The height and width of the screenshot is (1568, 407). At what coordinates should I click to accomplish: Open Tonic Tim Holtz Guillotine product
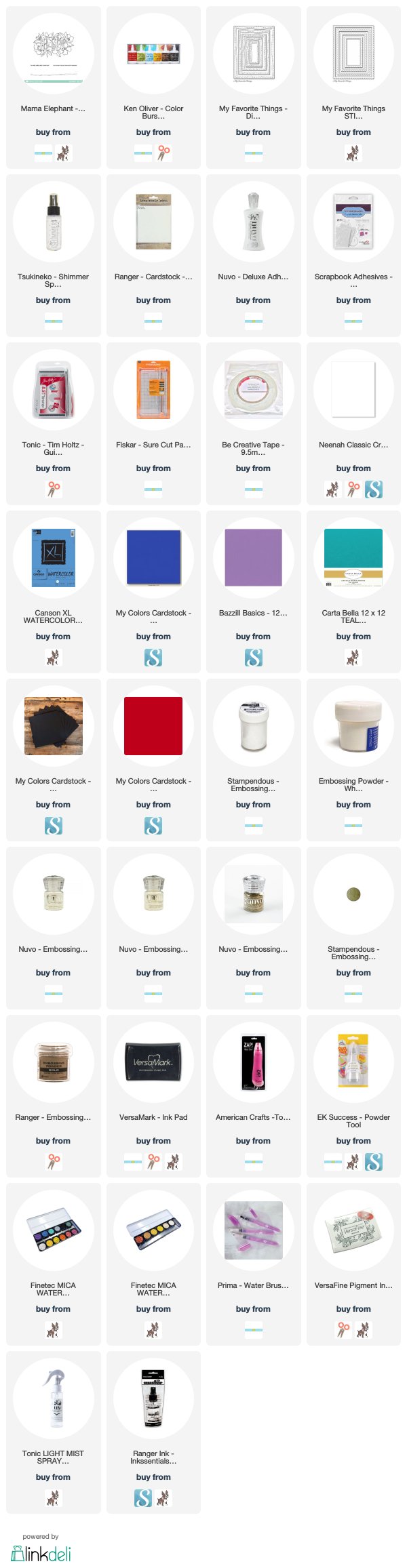(53, 389)
